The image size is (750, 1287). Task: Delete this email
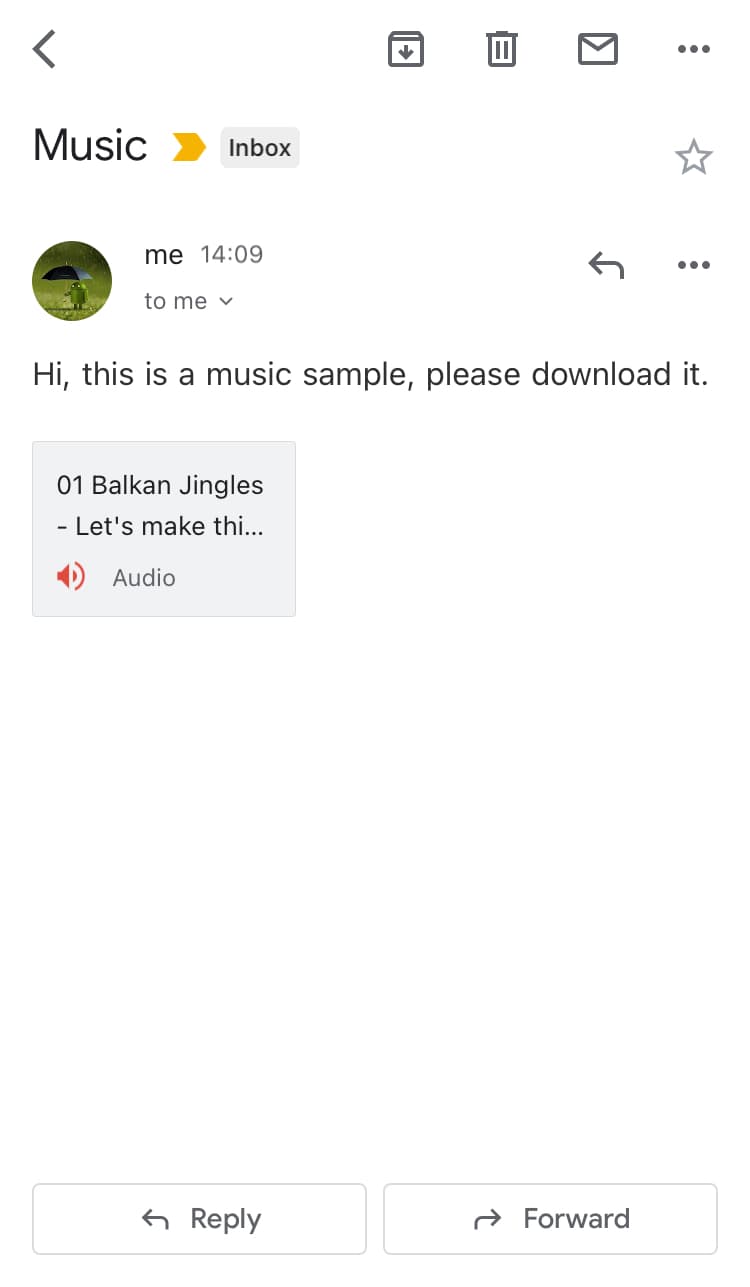point(501,48)
